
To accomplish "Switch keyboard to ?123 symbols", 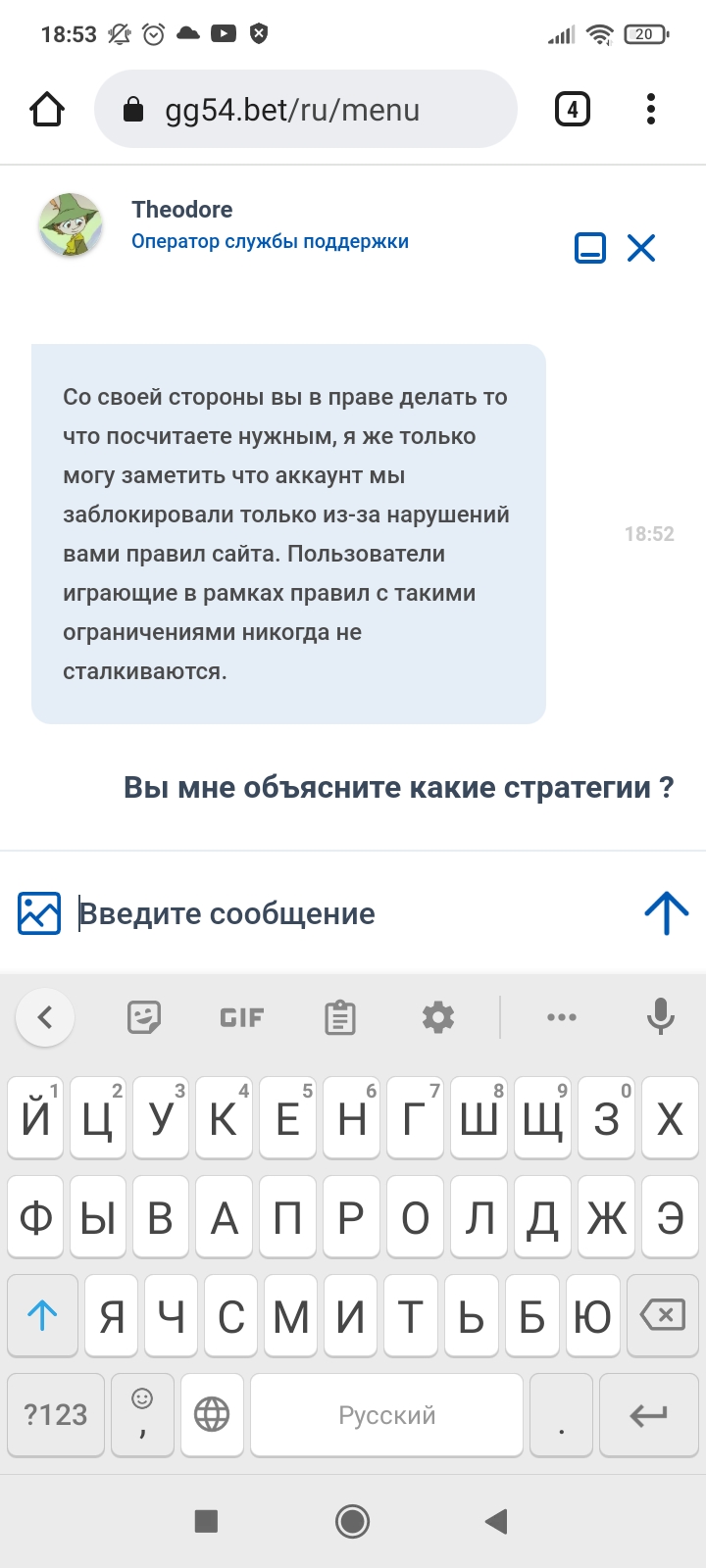I will point(56,1415).
